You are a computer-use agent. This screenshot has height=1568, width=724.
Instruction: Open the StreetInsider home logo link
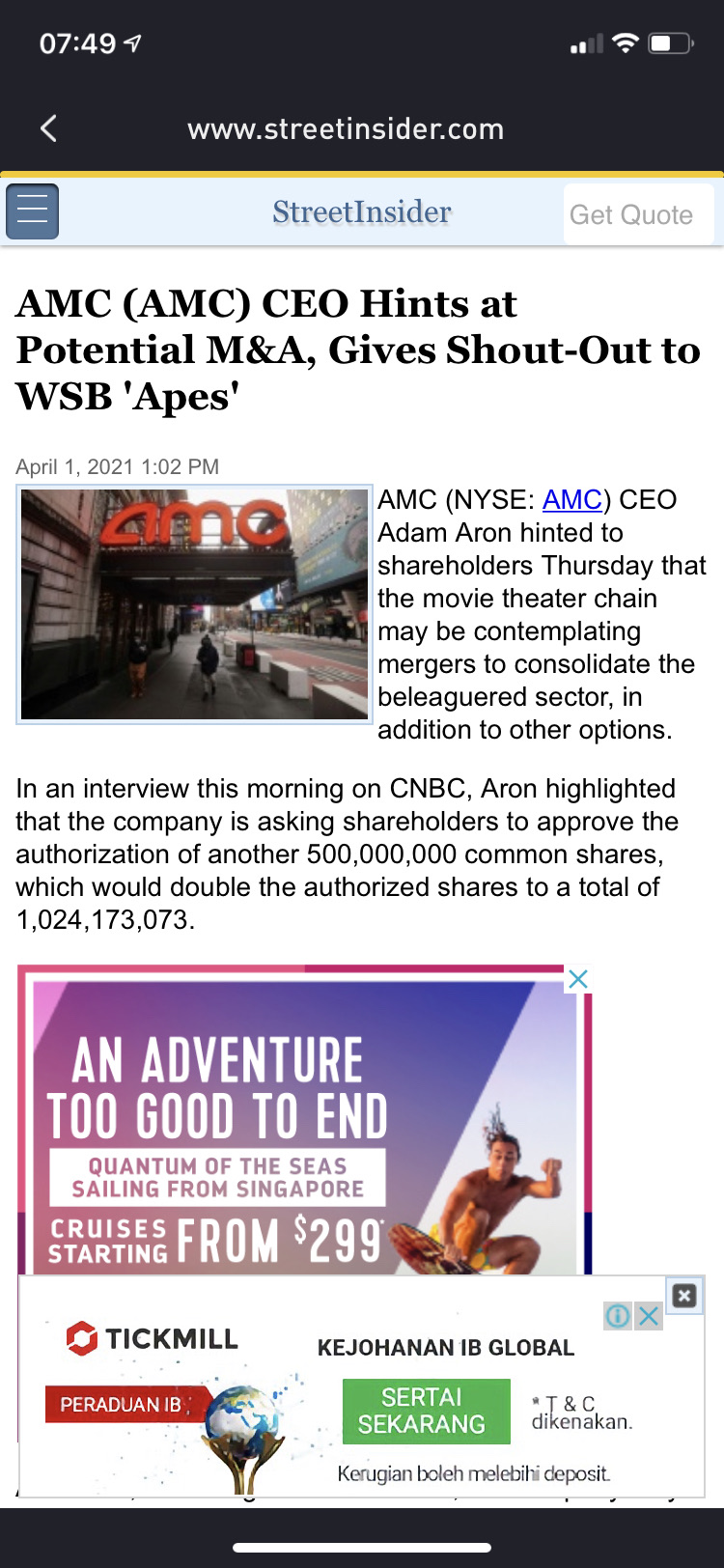(361, 212)
